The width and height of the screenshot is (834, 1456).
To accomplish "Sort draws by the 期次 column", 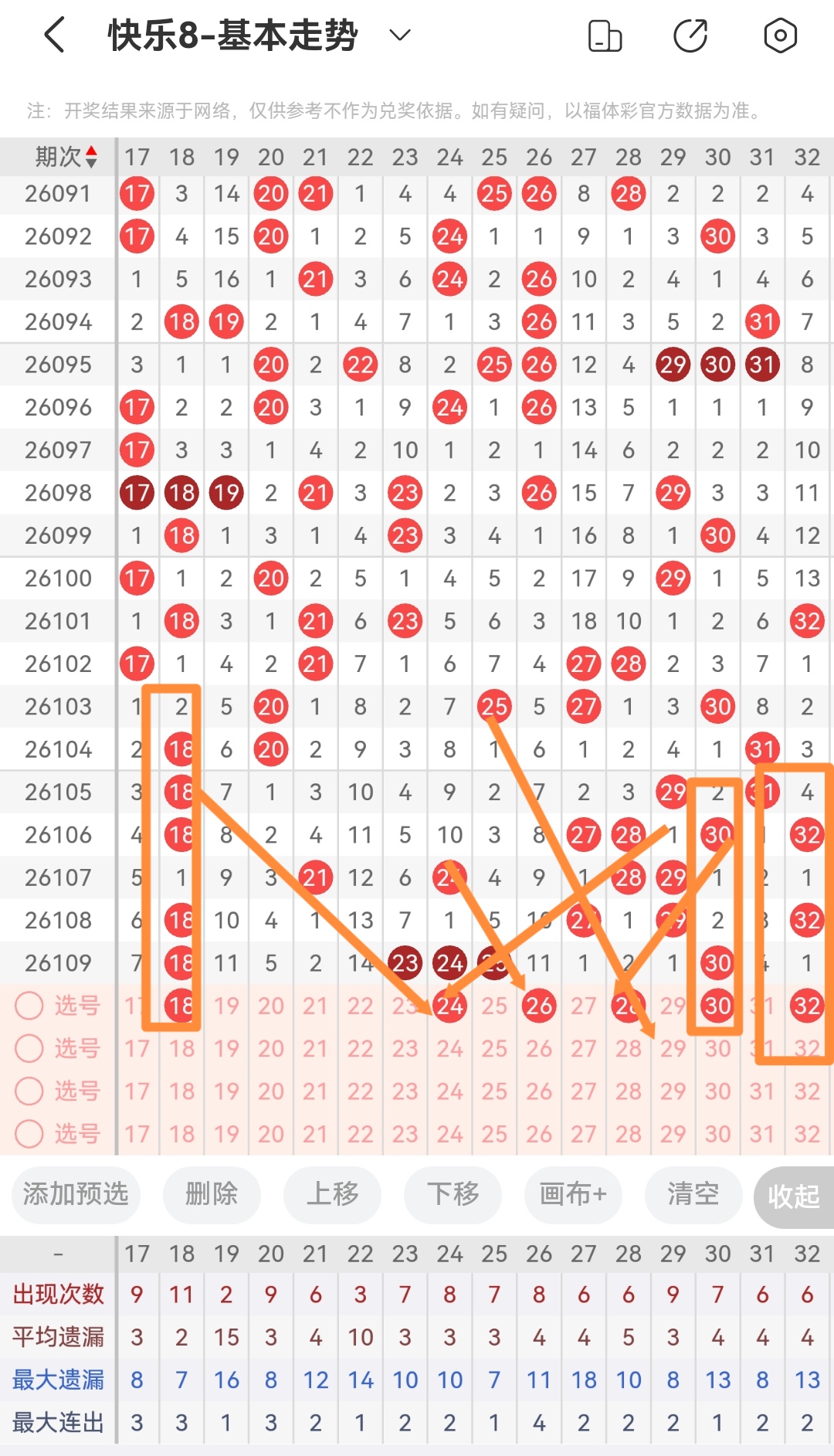I will [67, 157].
